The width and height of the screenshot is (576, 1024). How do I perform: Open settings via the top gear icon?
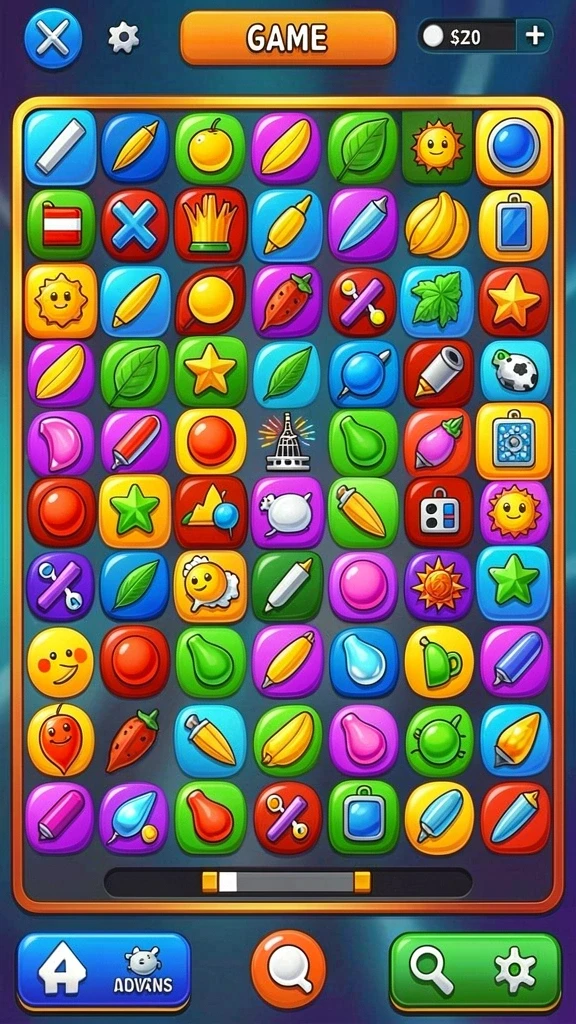(x=123, y=38)
